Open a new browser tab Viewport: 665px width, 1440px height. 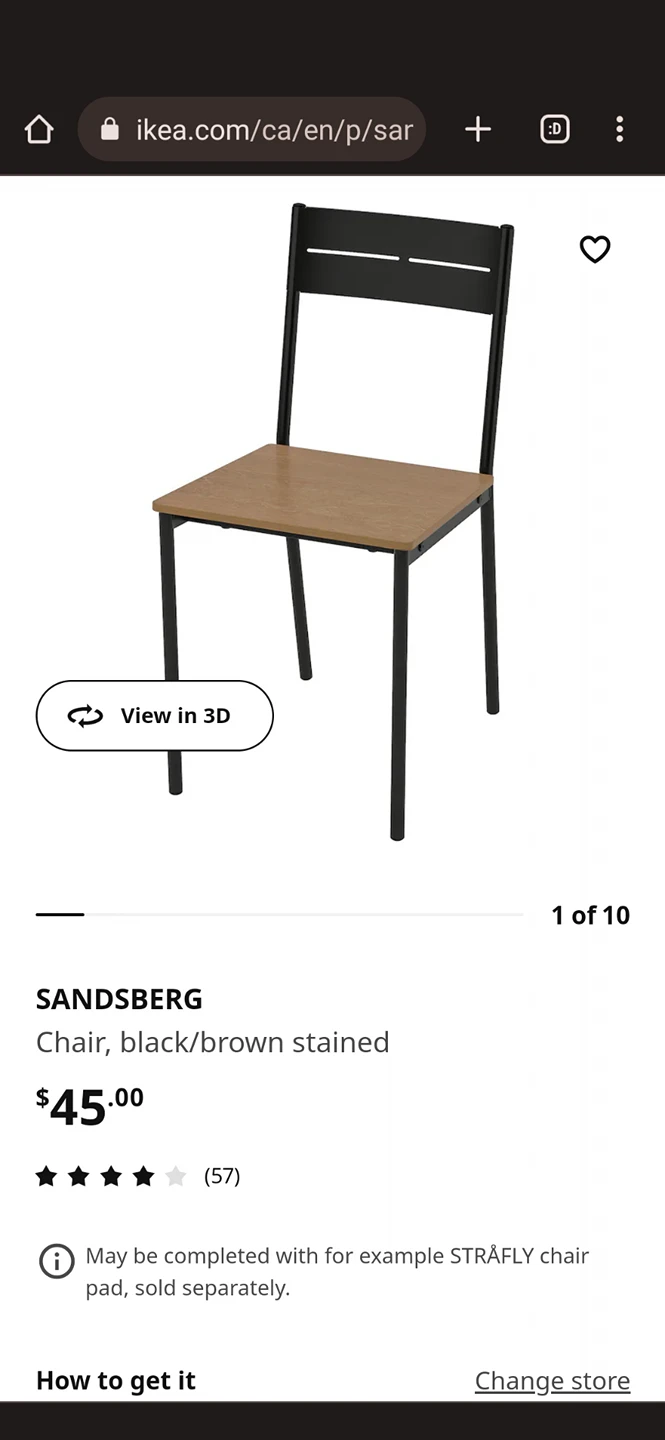click(x=478, y=129)
